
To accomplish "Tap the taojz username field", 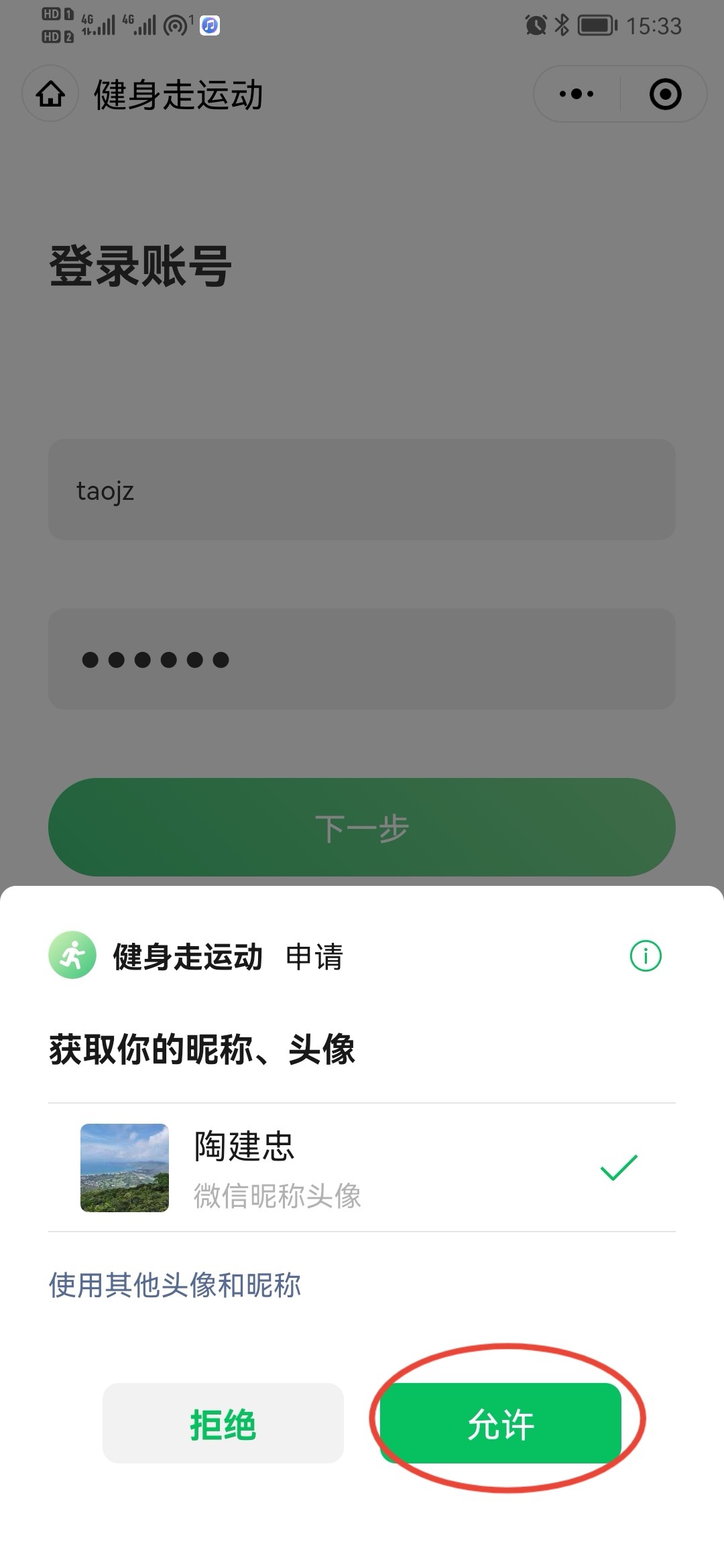I will [x=362, y=490].
